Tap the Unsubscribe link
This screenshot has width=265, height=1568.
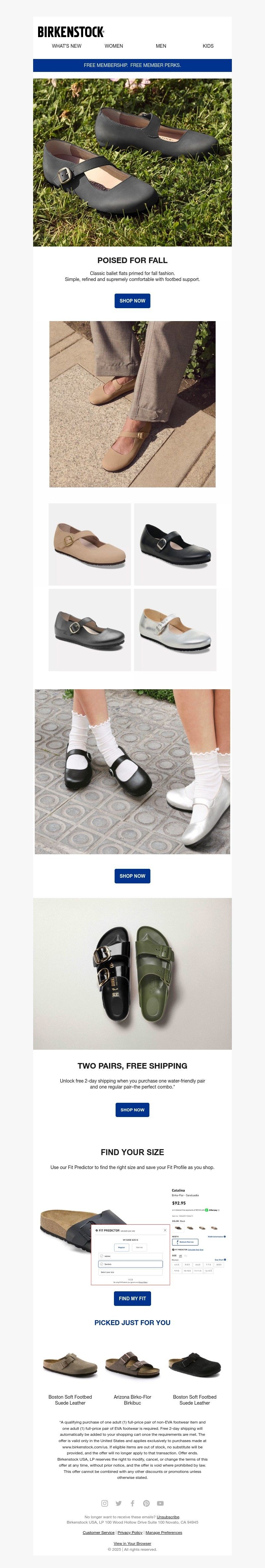click(168, 1518)
